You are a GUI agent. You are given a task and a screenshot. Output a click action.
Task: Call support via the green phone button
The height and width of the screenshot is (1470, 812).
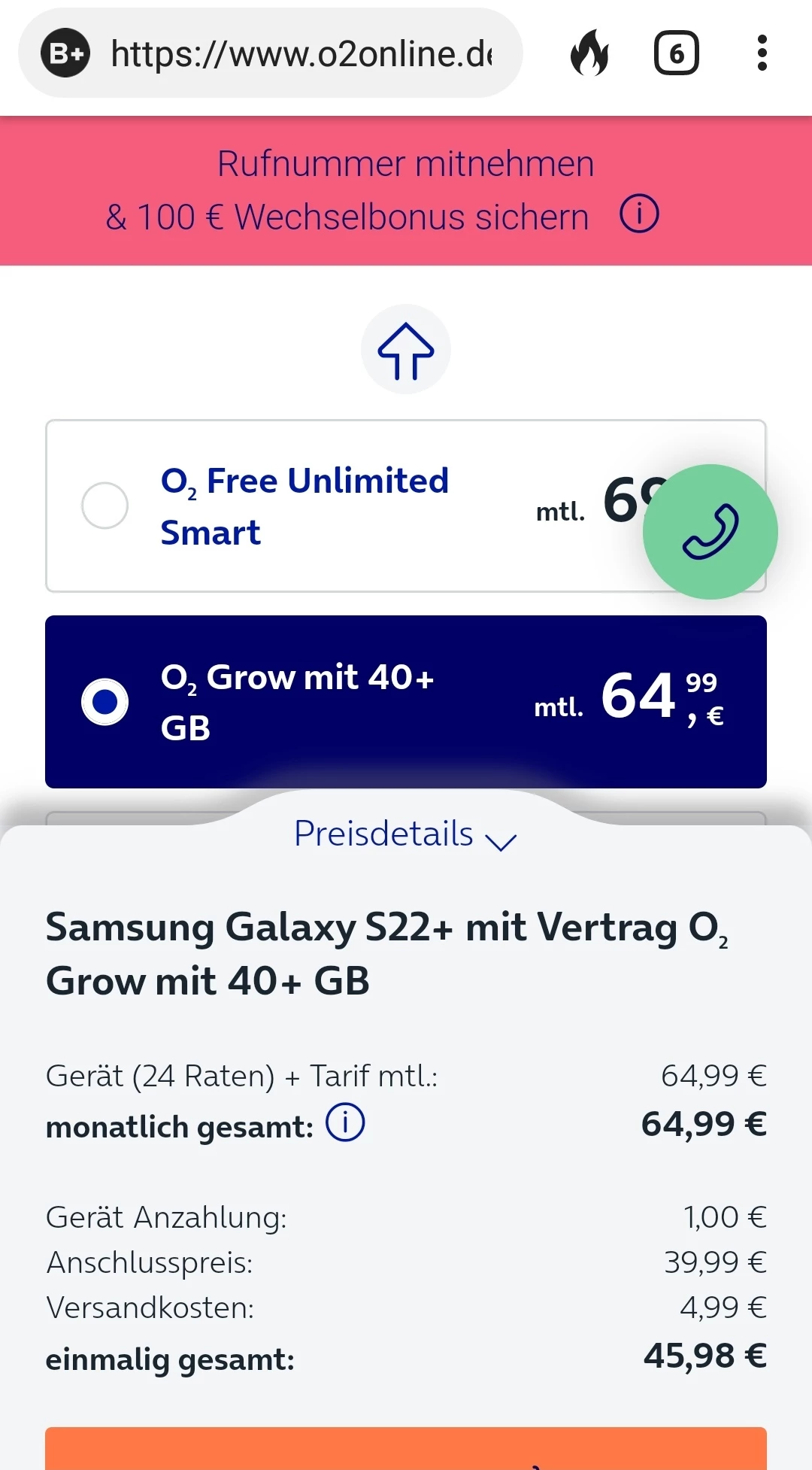[710, 532]
